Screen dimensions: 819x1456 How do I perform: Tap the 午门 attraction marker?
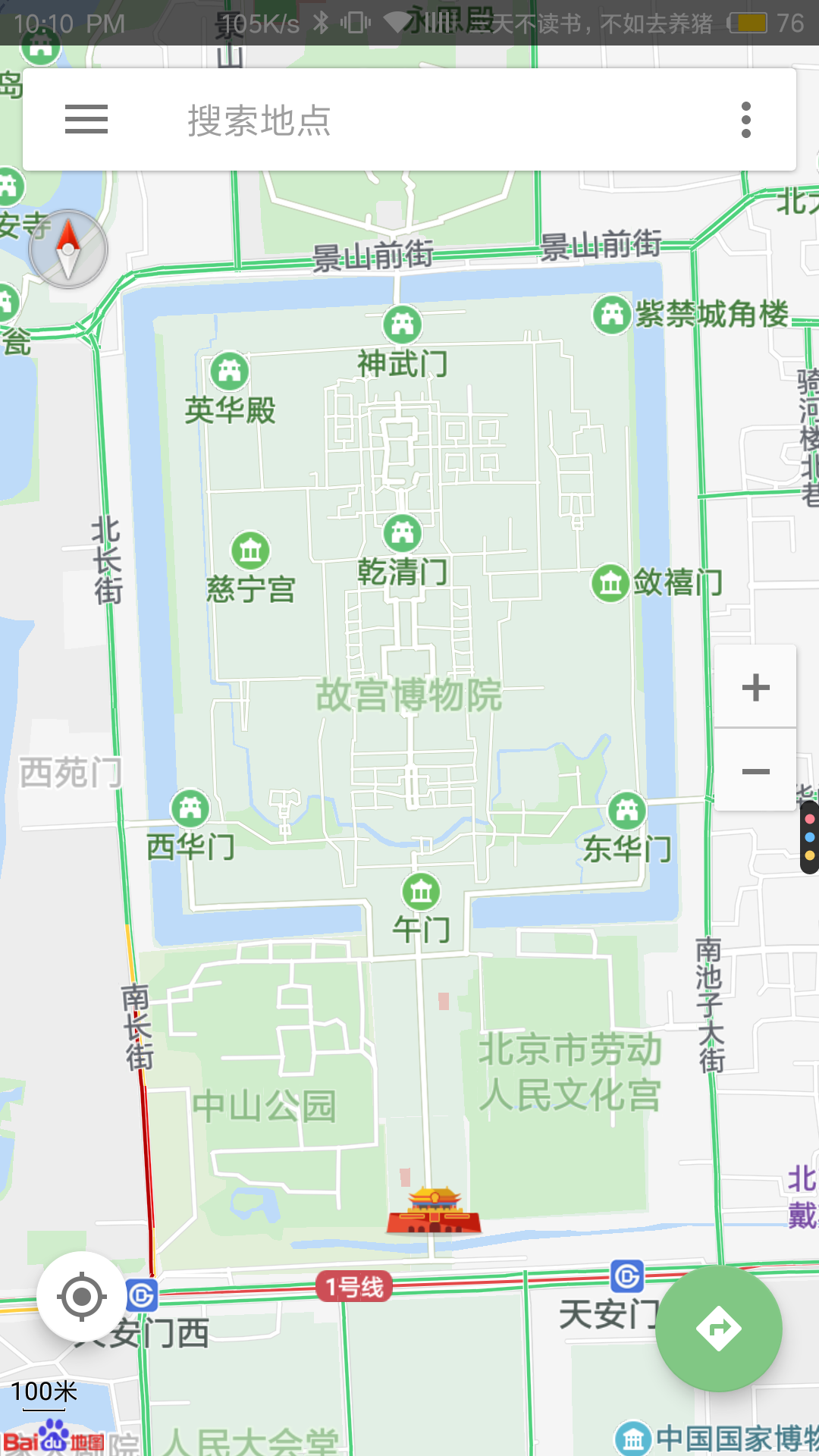click(421, 892)
